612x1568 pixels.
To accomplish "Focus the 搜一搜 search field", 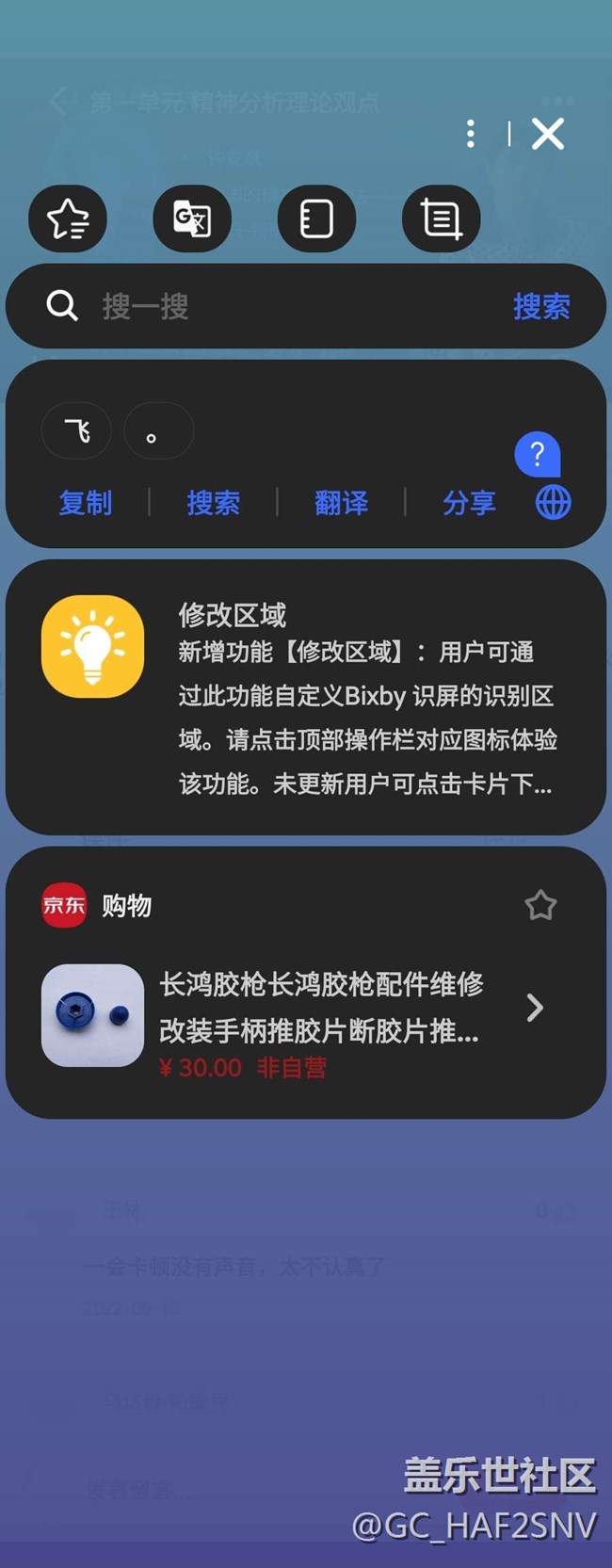I will (282, 306).
